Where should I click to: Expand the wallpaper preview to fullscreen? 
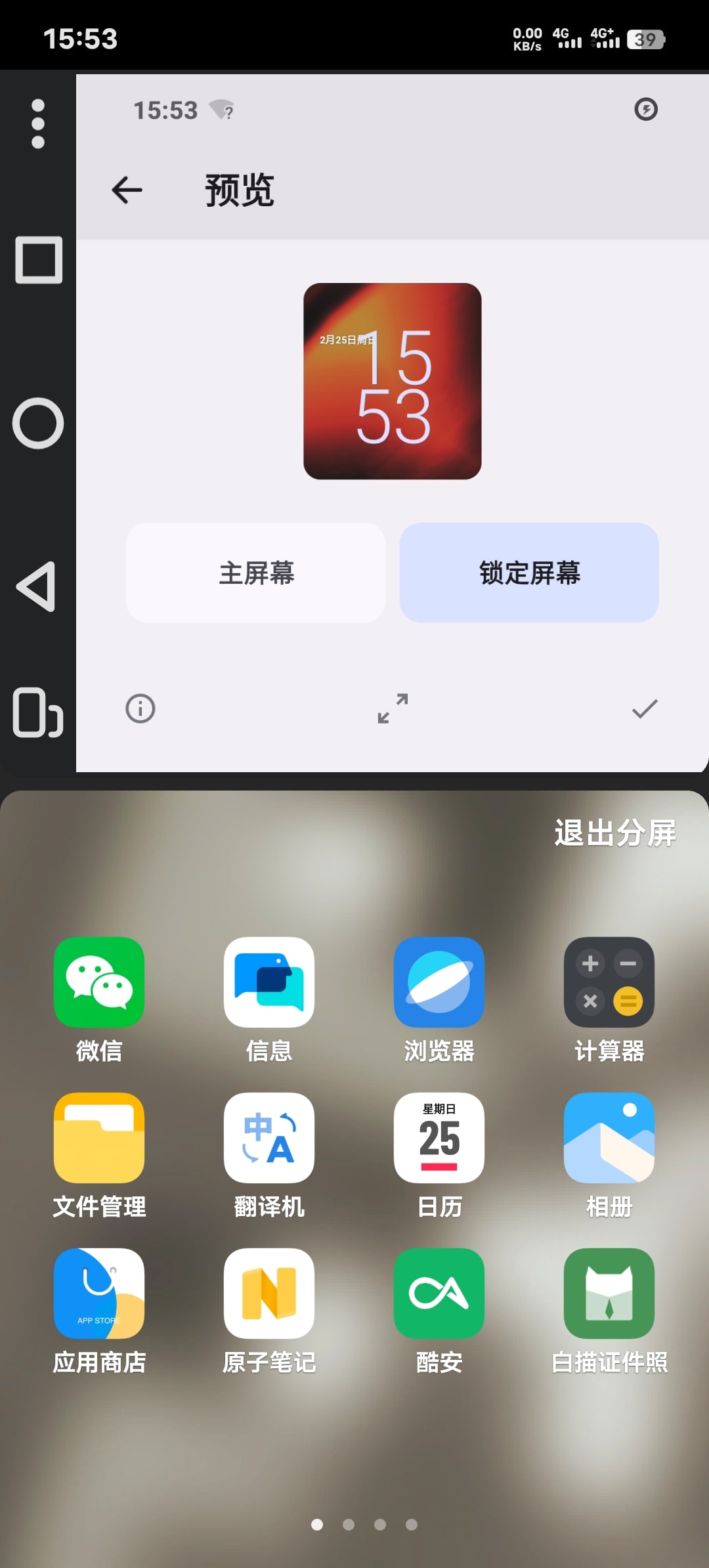pyautogui.click(x=393, y=708)
